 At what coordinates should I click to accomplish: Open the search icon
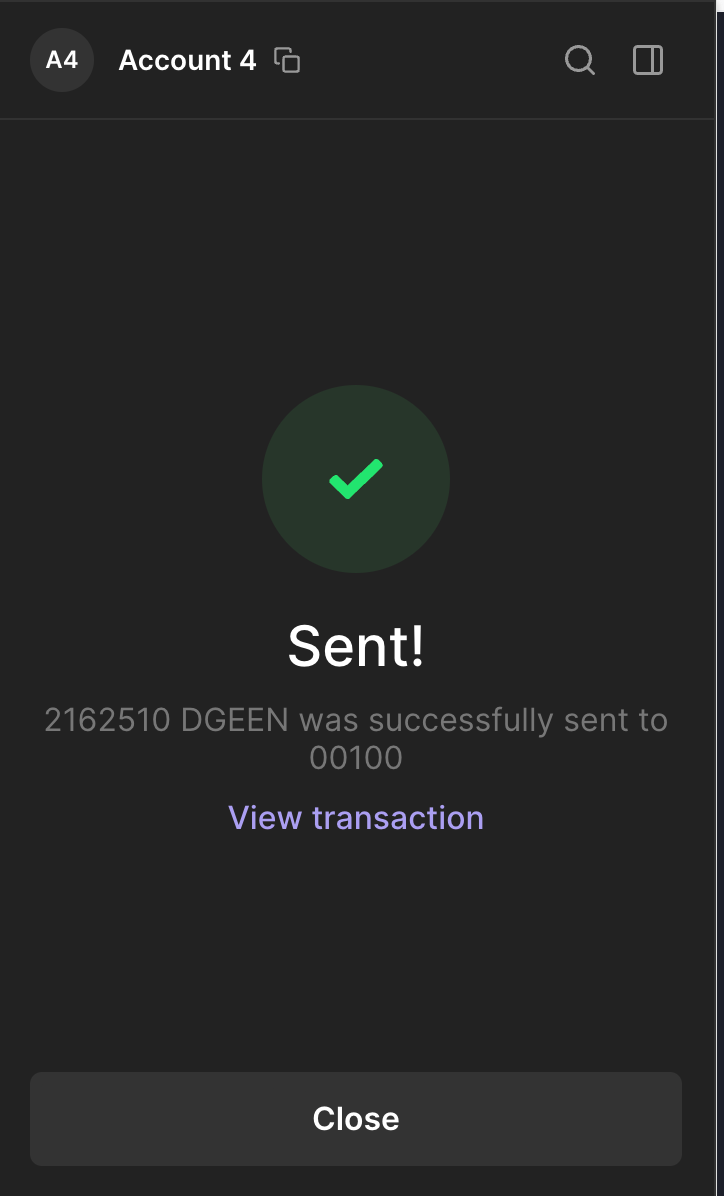pyautogui.click(x=580, y=60)
